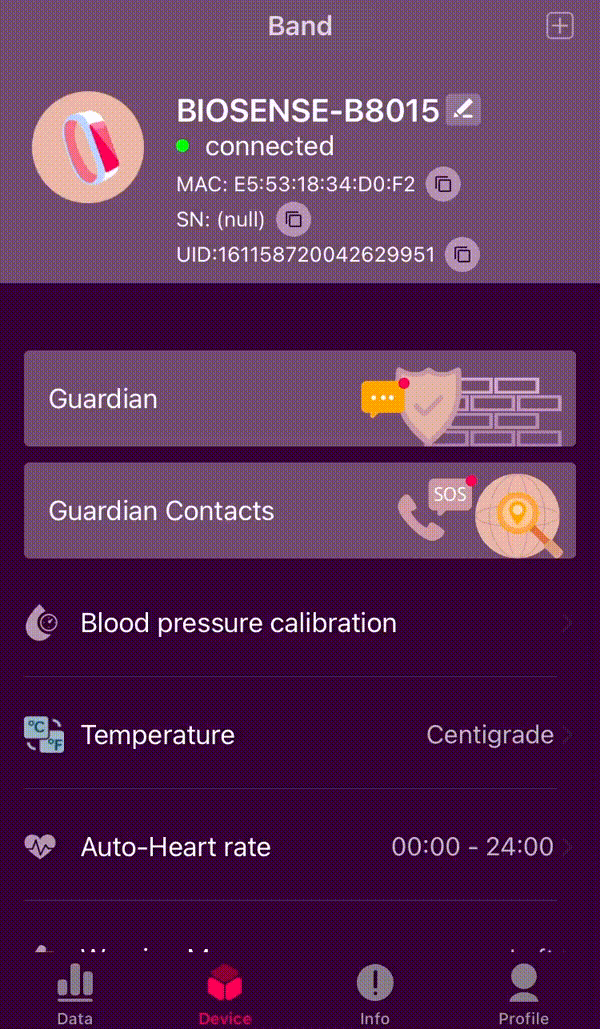
Task: Copy the UID number
Action: (462, 254)
